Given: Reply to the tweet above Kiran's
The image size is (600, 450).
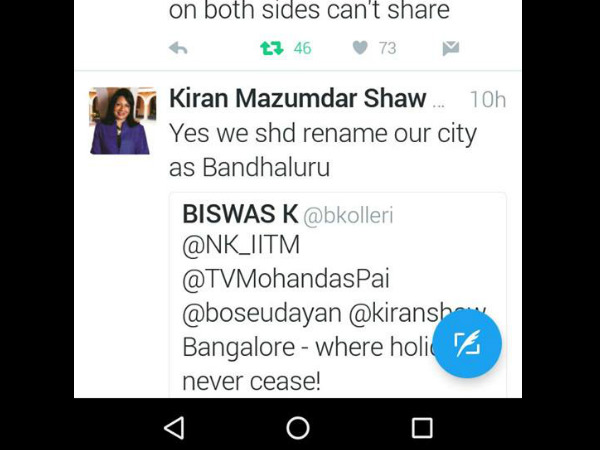Looking at the screenshot, I should pyautogui.click(x=179, y=48).
